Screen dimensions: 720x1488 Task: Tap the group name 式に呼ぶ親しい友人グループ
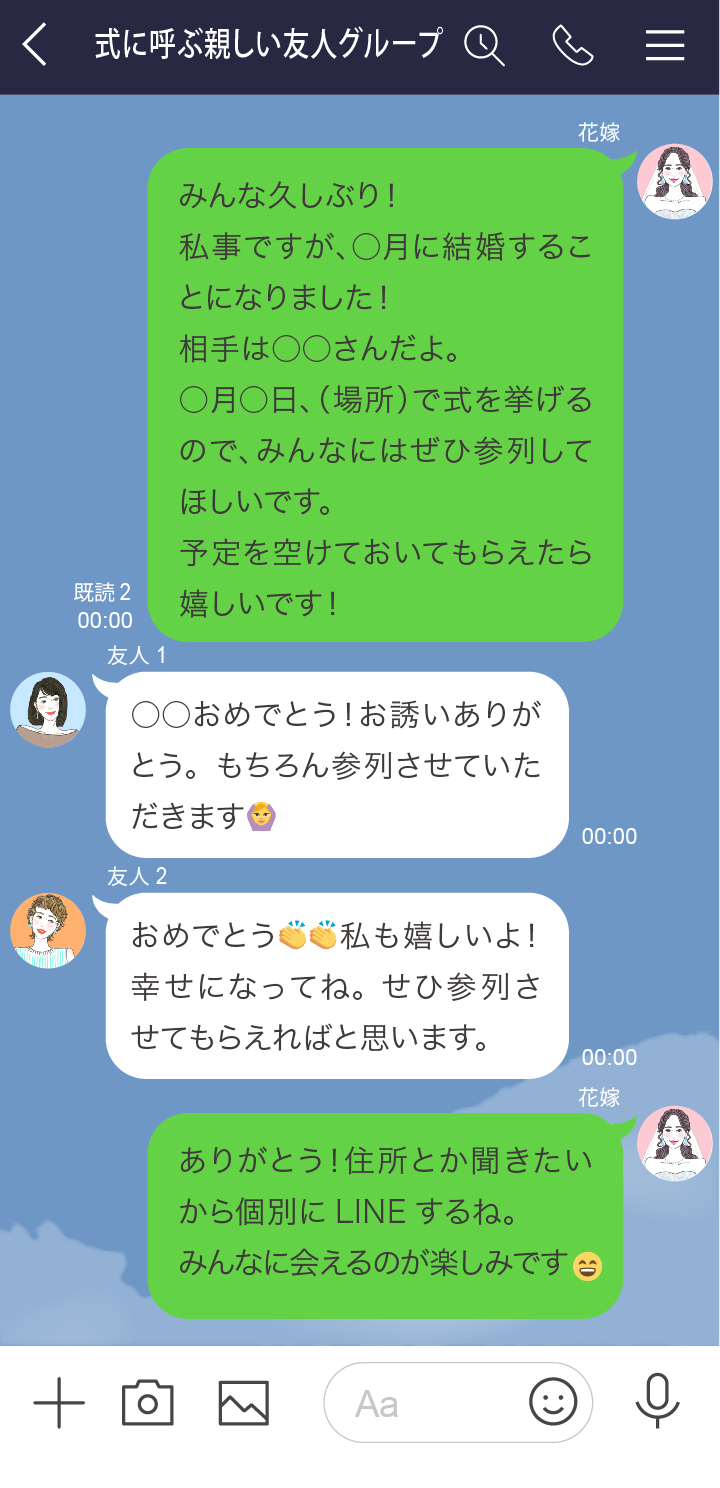point(265,45)
